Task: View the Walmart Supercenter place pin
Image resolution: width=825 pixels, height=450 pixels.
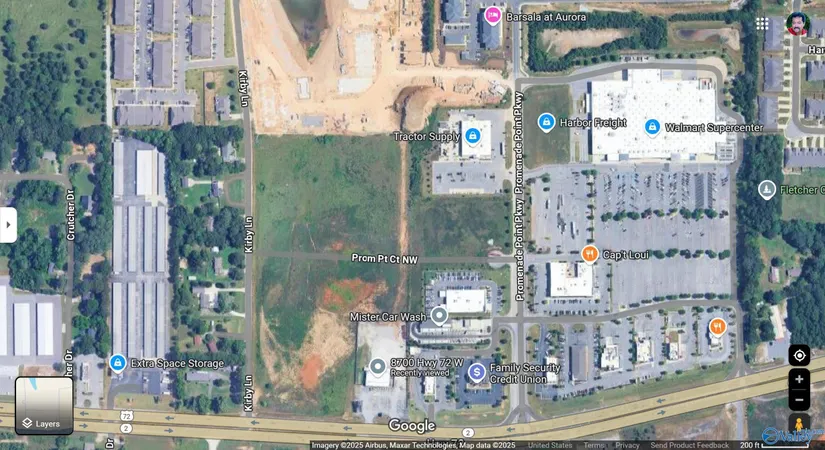Action: pyautogui.click(x=652, y=127)
